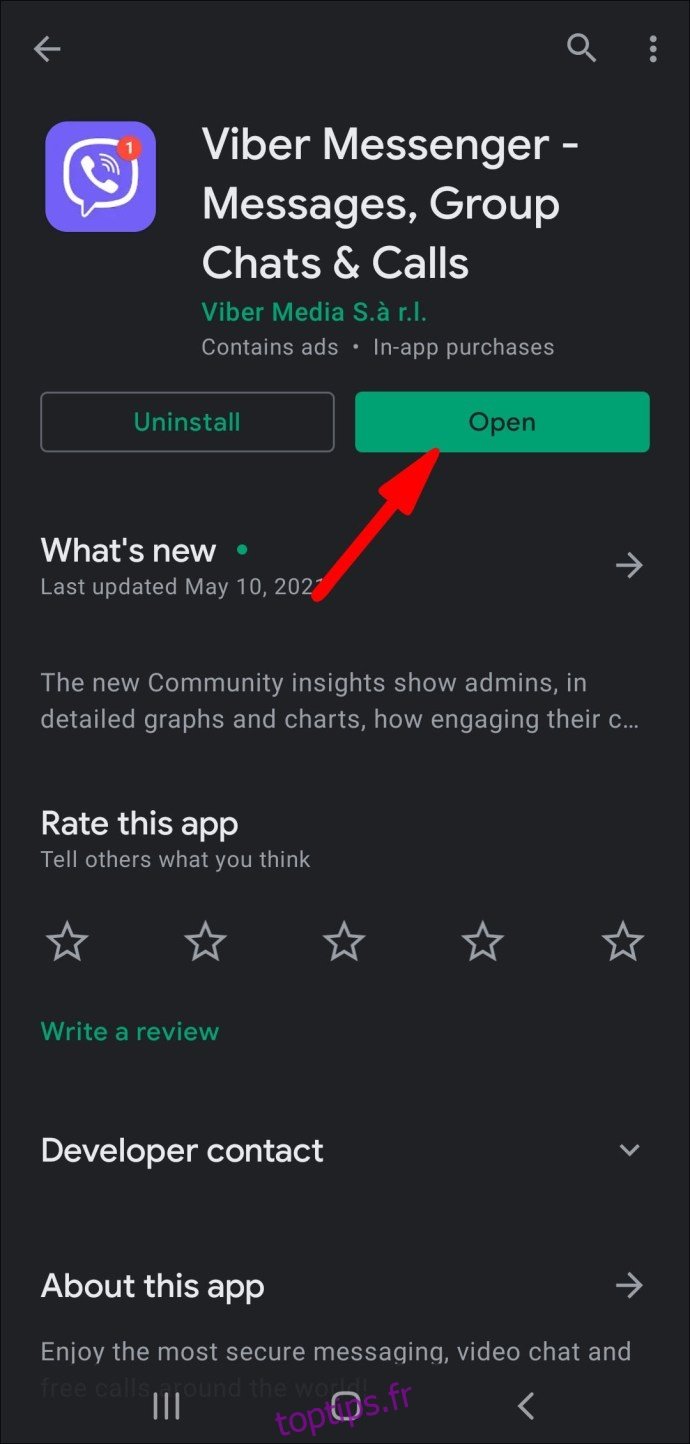Rate the app two stars
The image size is (690, 1444).
[x=206, y=942]
